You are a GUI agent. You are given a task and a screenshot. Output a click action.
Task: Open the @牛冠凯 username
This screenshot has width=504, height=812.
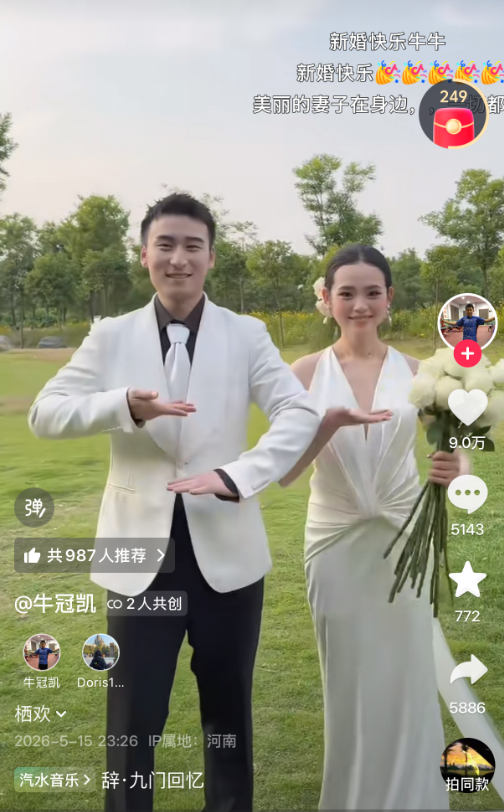coord(55,604)
